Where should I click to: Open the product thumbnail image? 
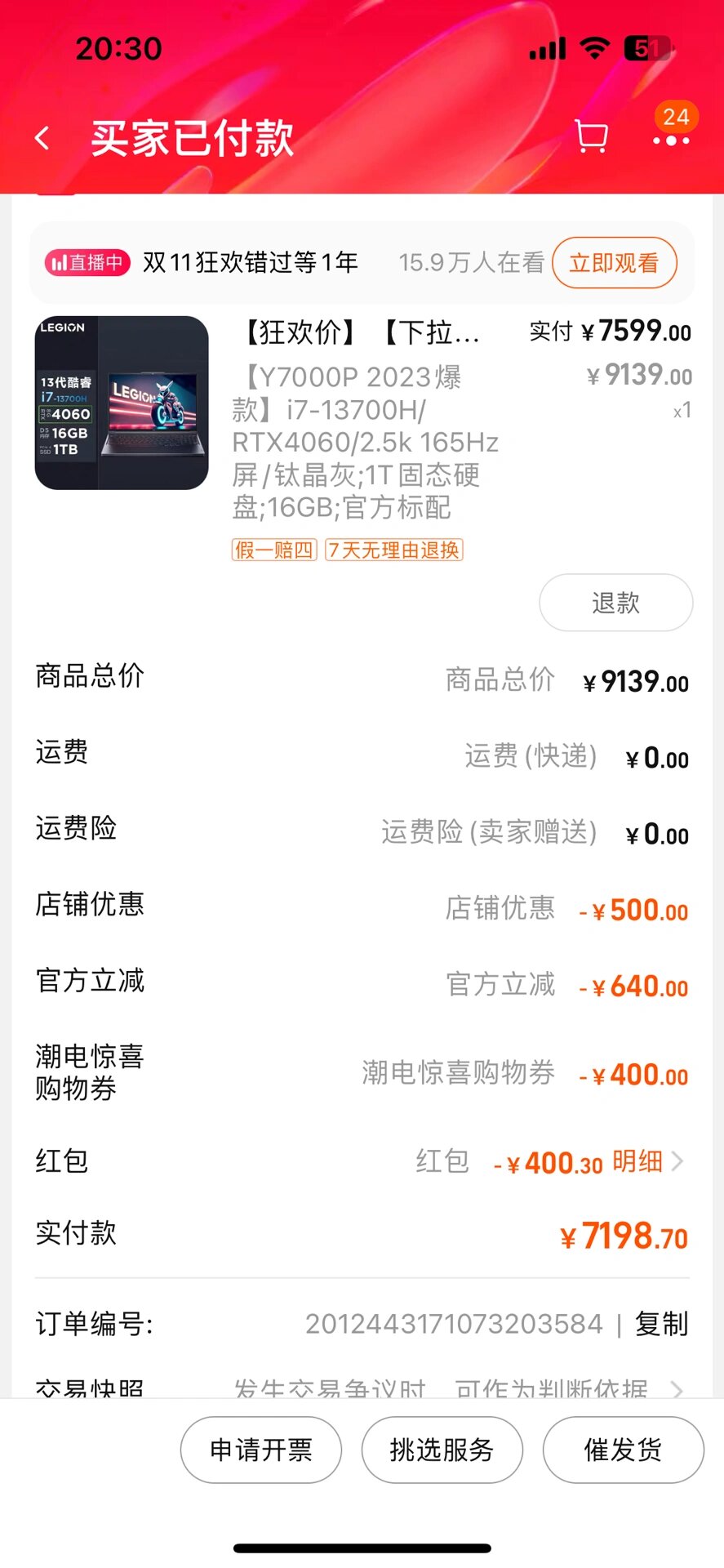point(121,401)
